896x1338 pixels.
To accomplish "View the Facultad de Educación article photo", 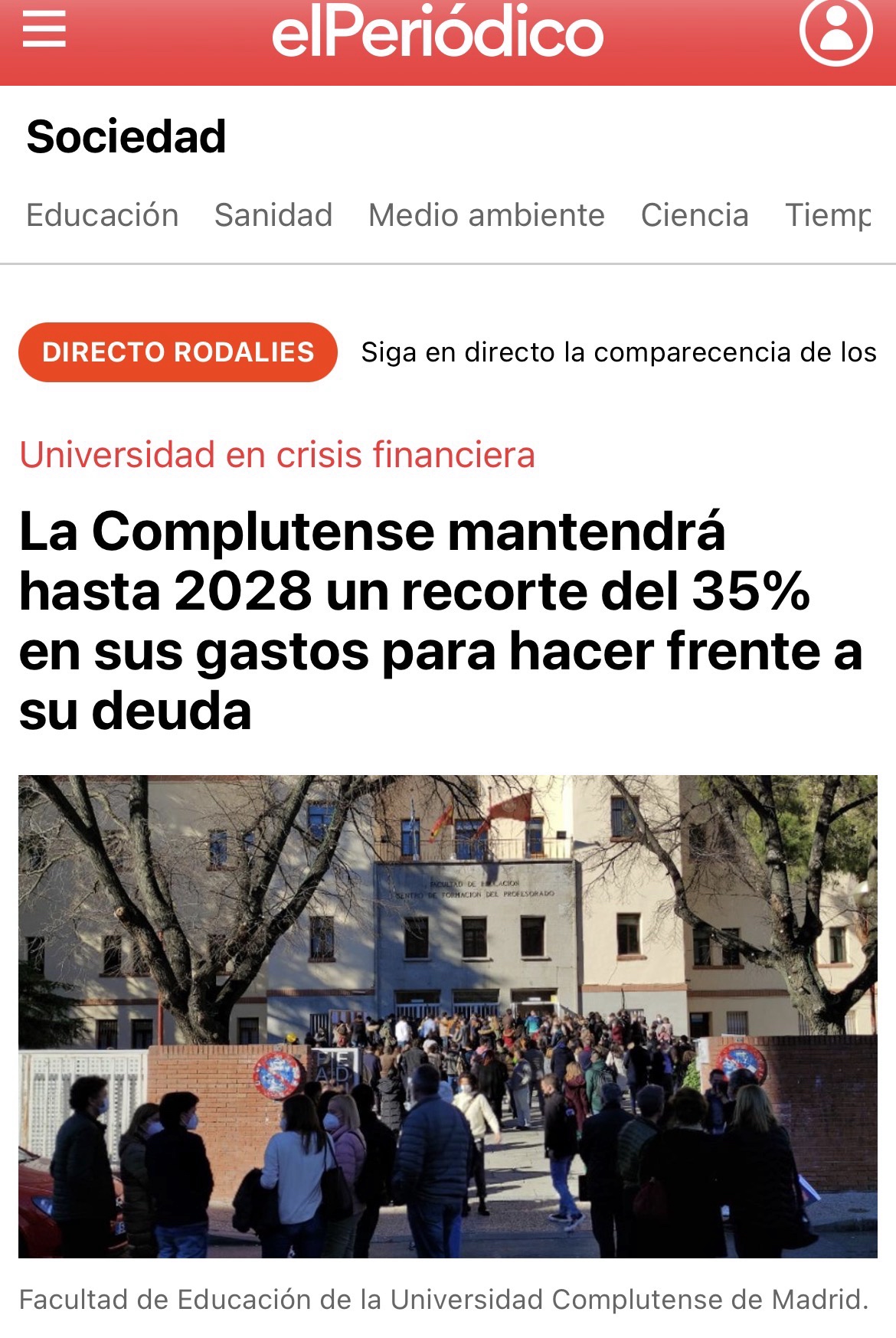I will point(448,1016).
